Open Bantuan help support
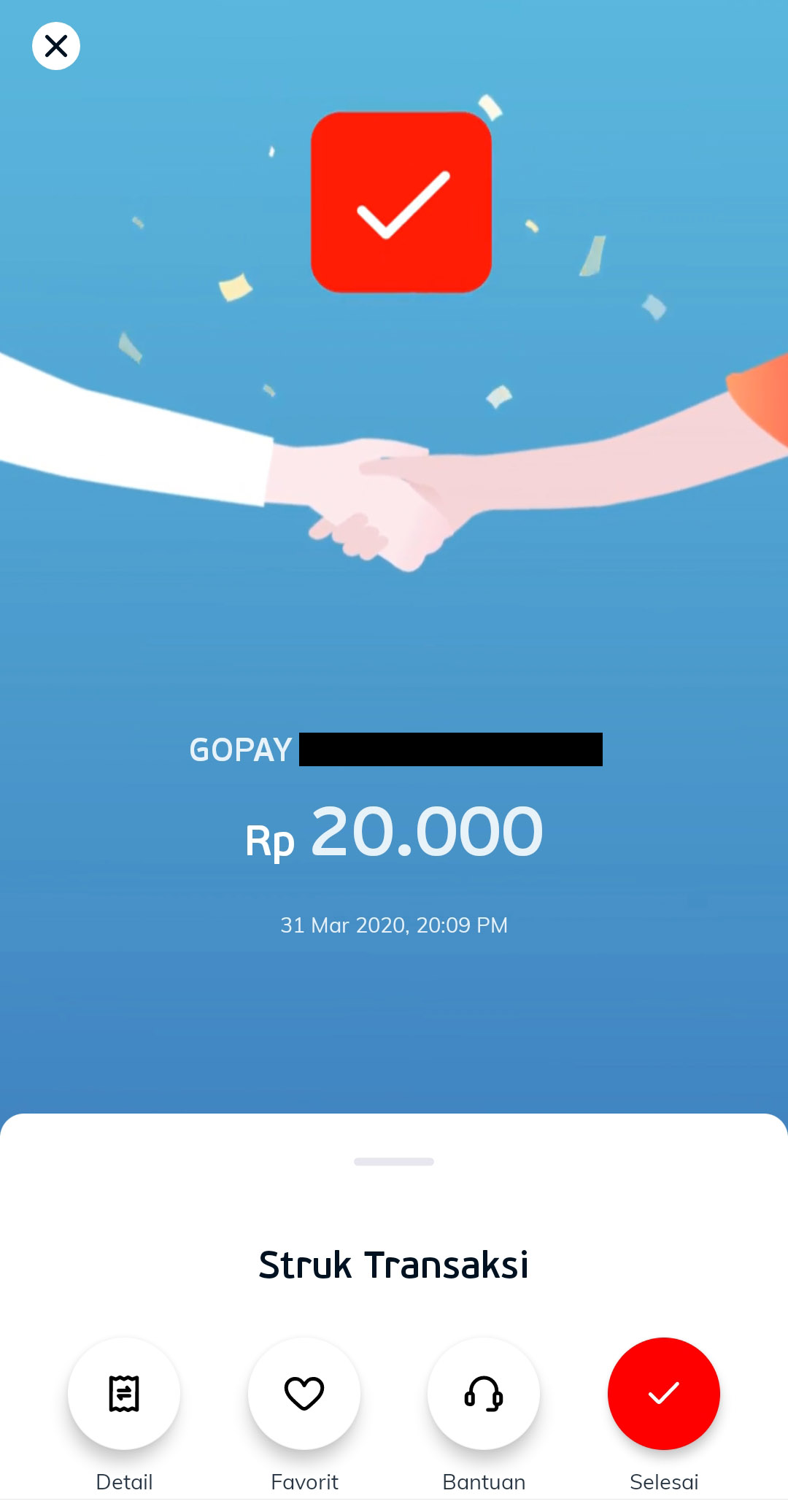The height and width of the screenshot is (1512, 788). point(484,1393)
